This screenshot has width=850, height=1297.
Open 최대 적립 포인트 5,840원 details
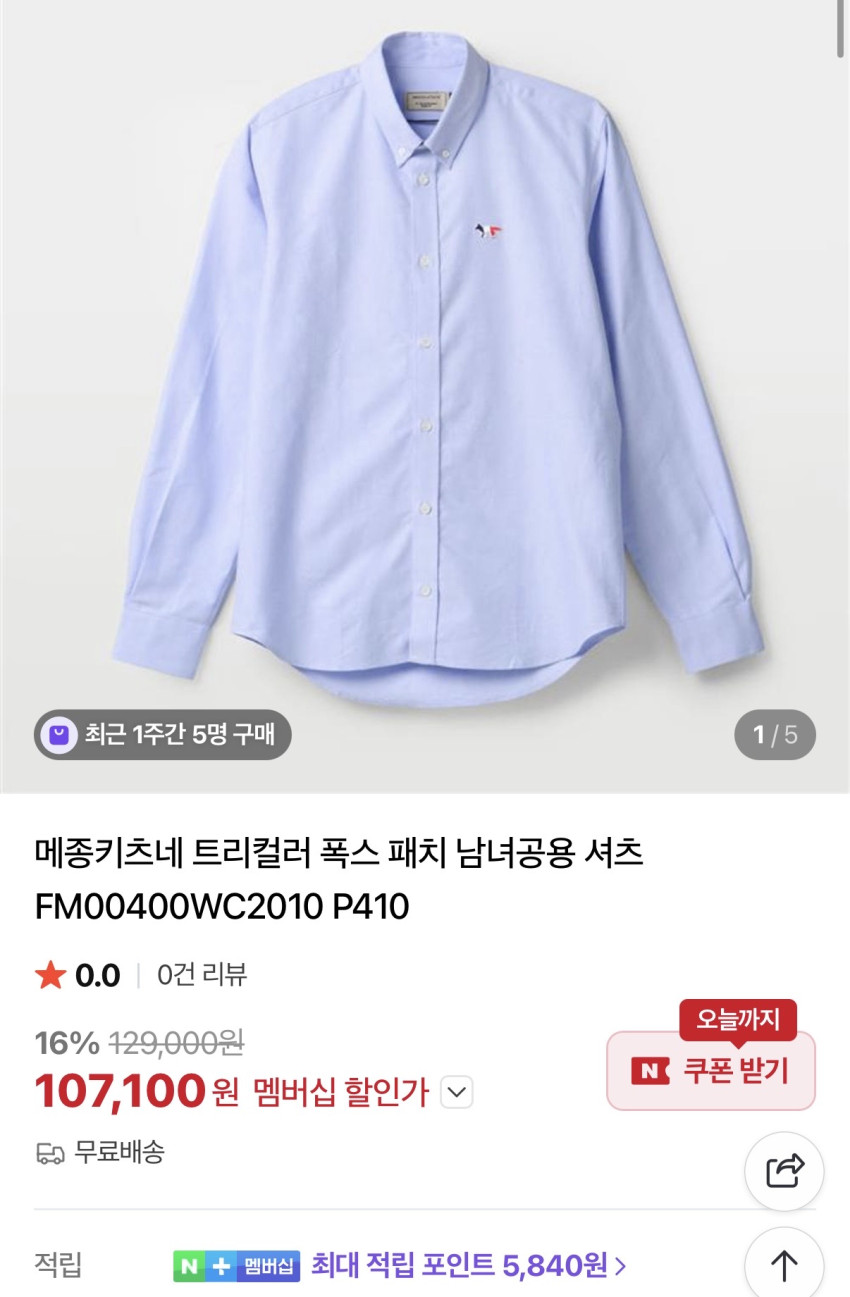click(x=468, y=1266)
